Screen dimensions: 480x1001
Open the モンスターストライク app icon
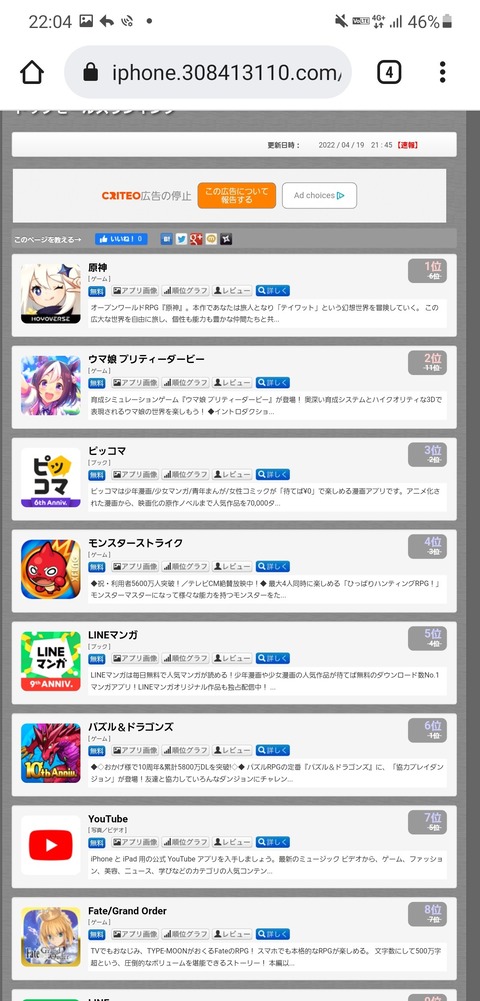[50, 569]
